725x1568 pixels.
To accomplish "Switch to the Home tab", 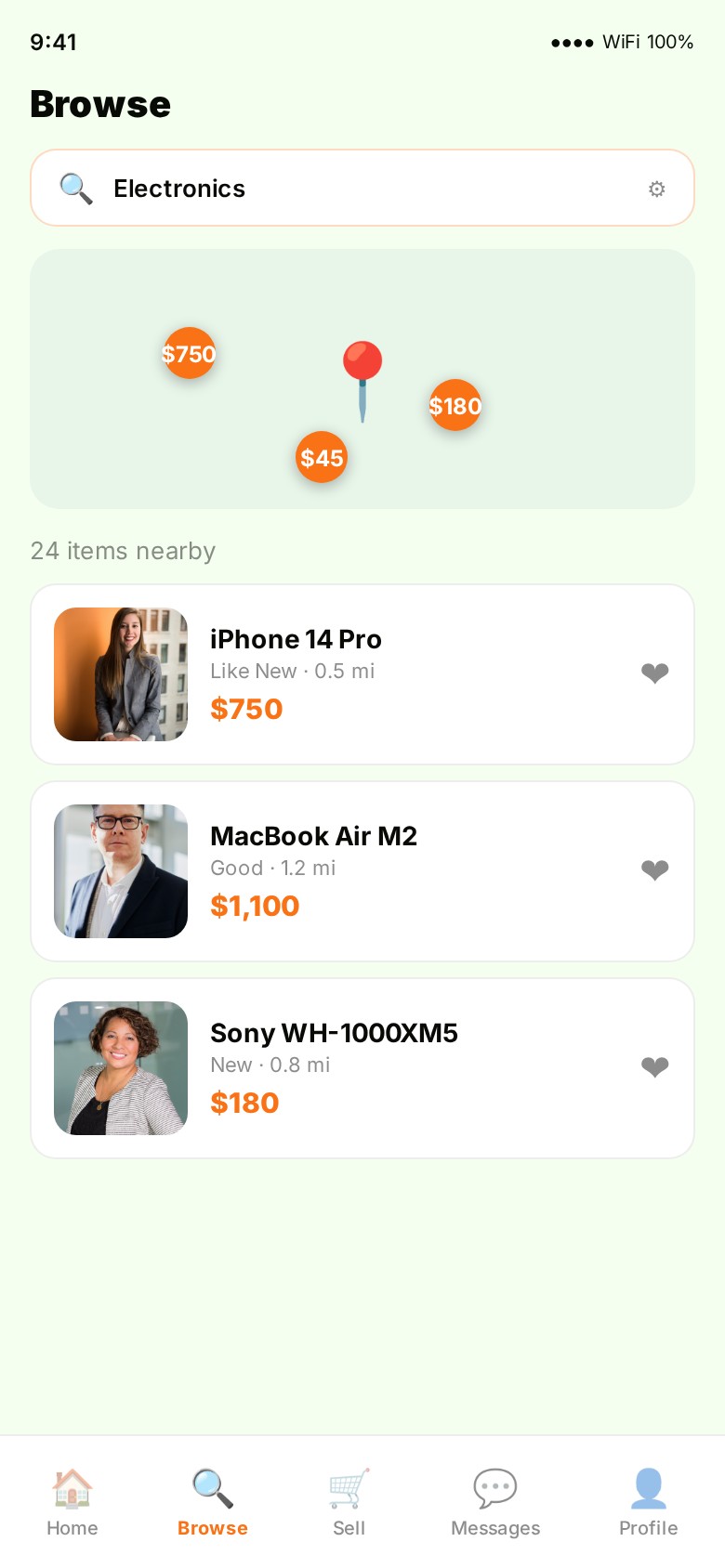I will coord(72,1500).
